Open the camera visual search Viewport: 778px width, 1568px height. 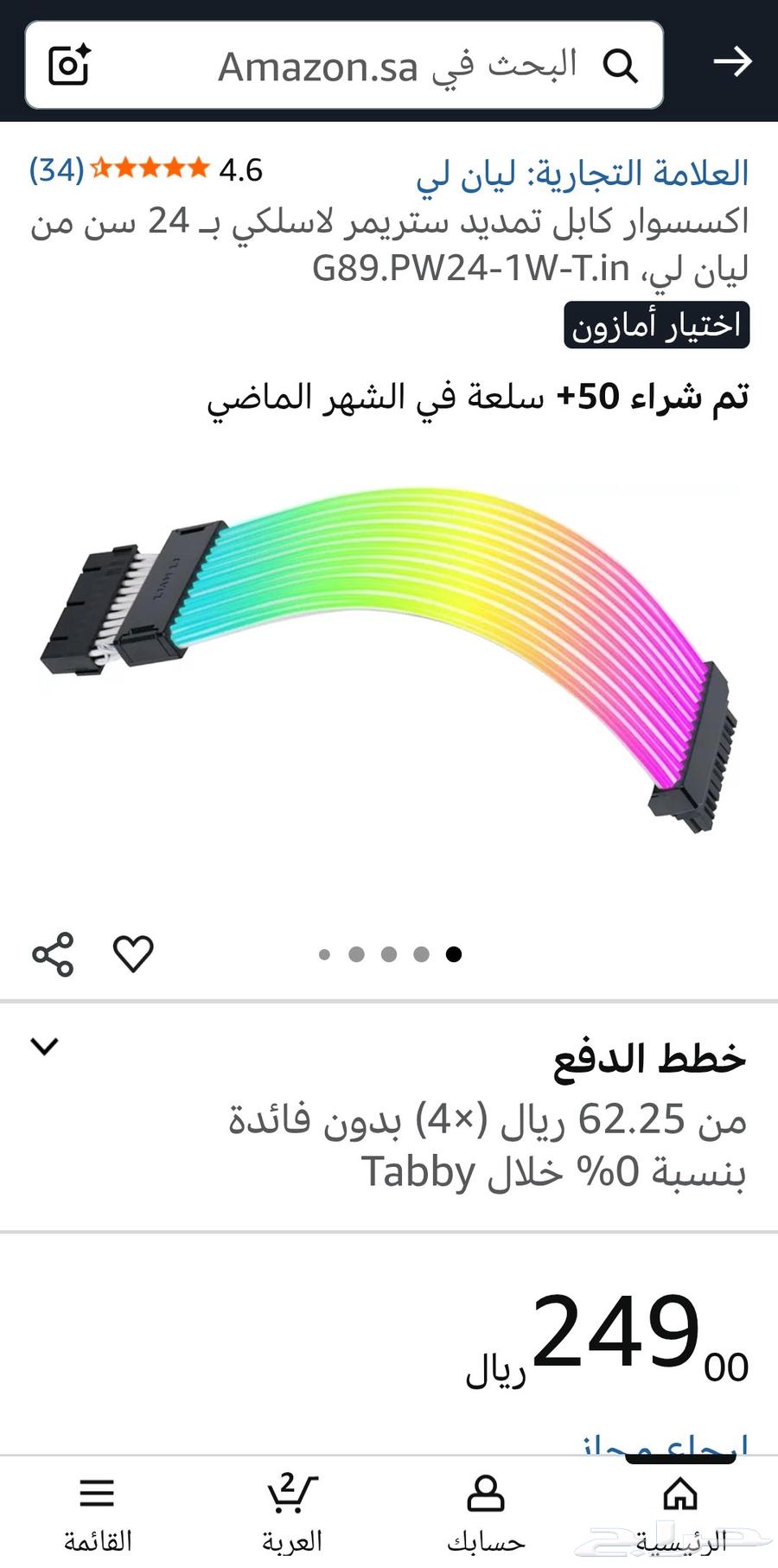[x=69, y=65]
